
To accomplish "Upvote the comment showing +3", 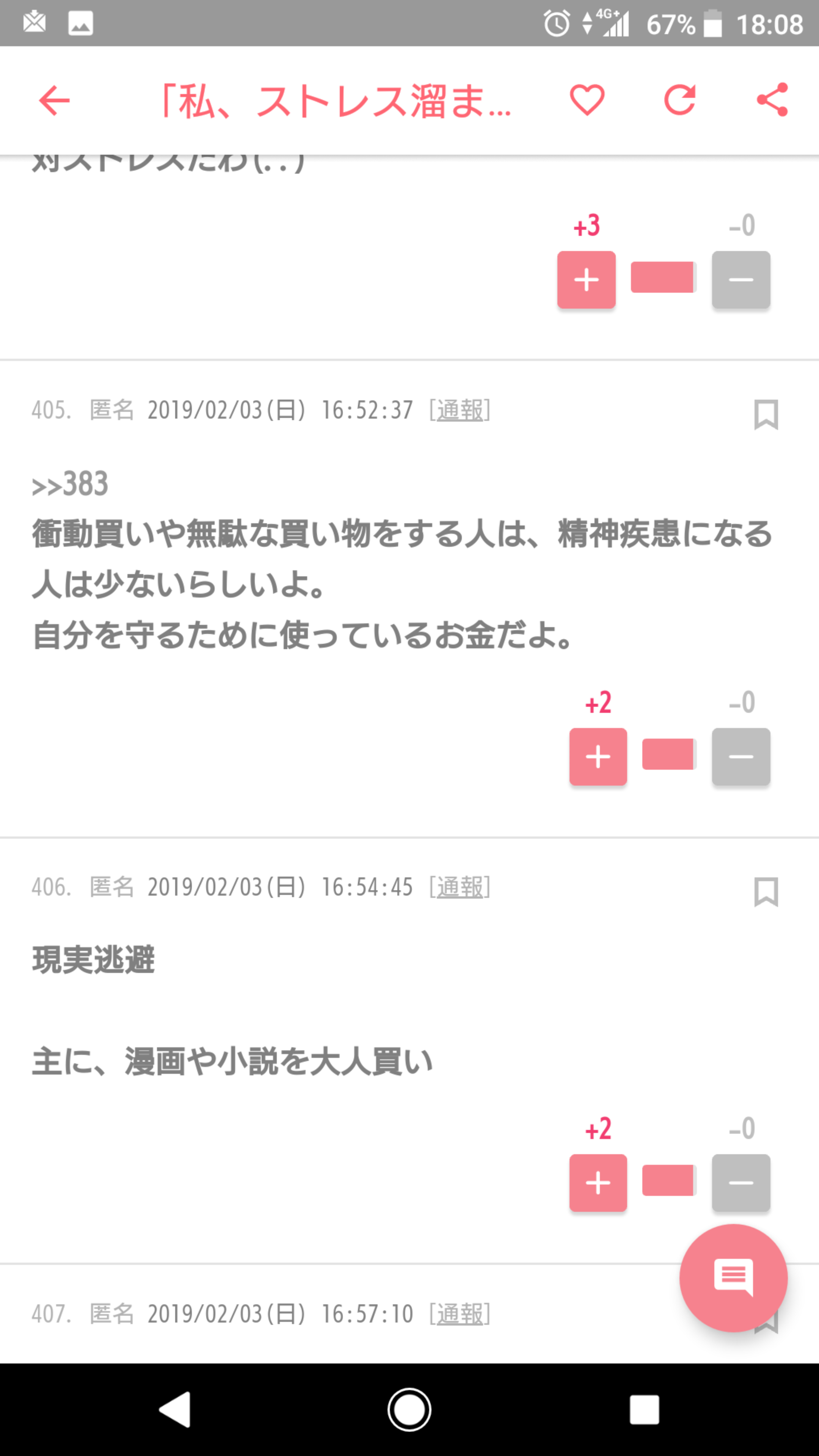I will point(586,280).
